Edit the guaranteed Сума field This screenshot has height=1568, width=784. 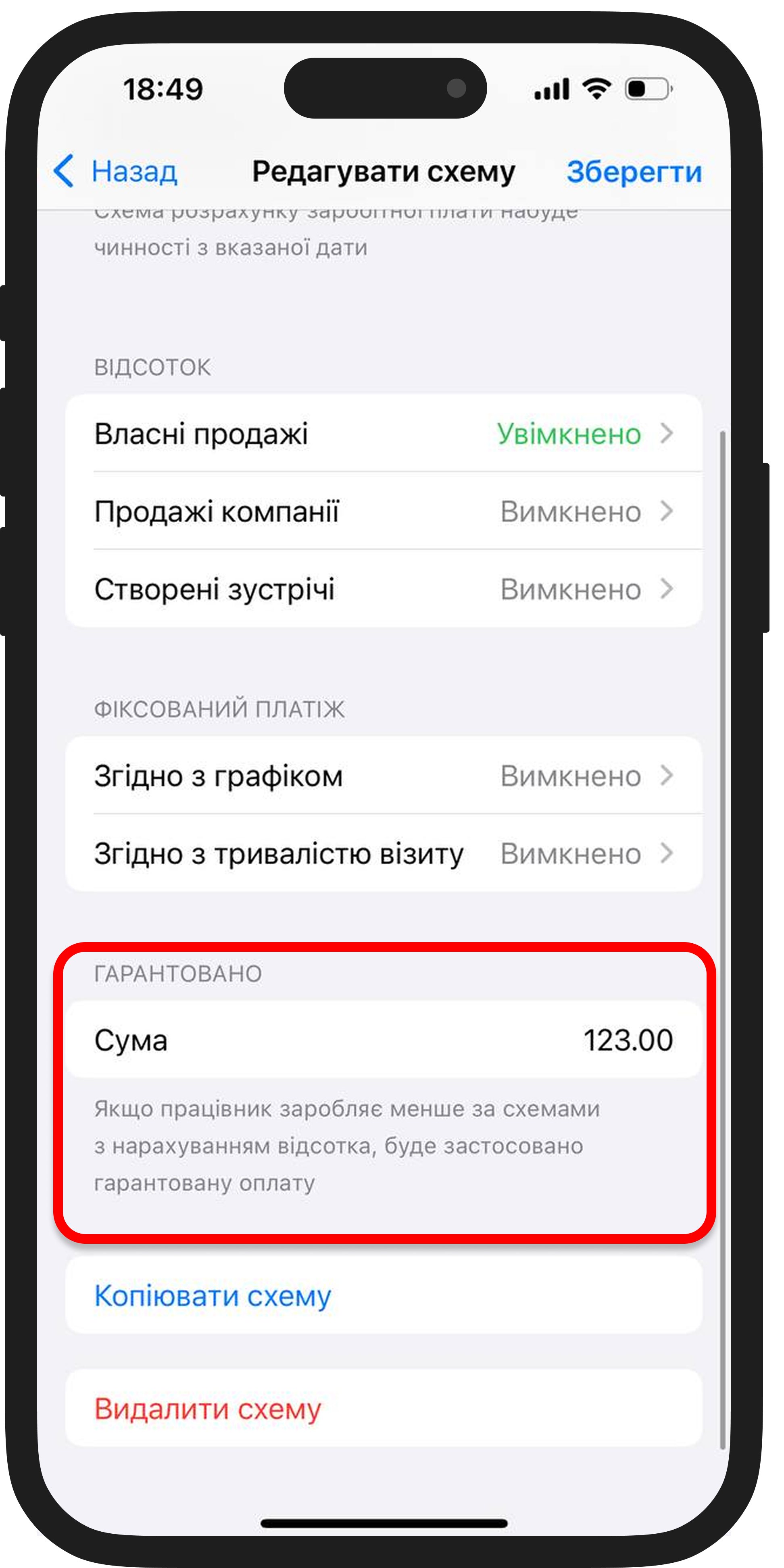point(628,1040)
